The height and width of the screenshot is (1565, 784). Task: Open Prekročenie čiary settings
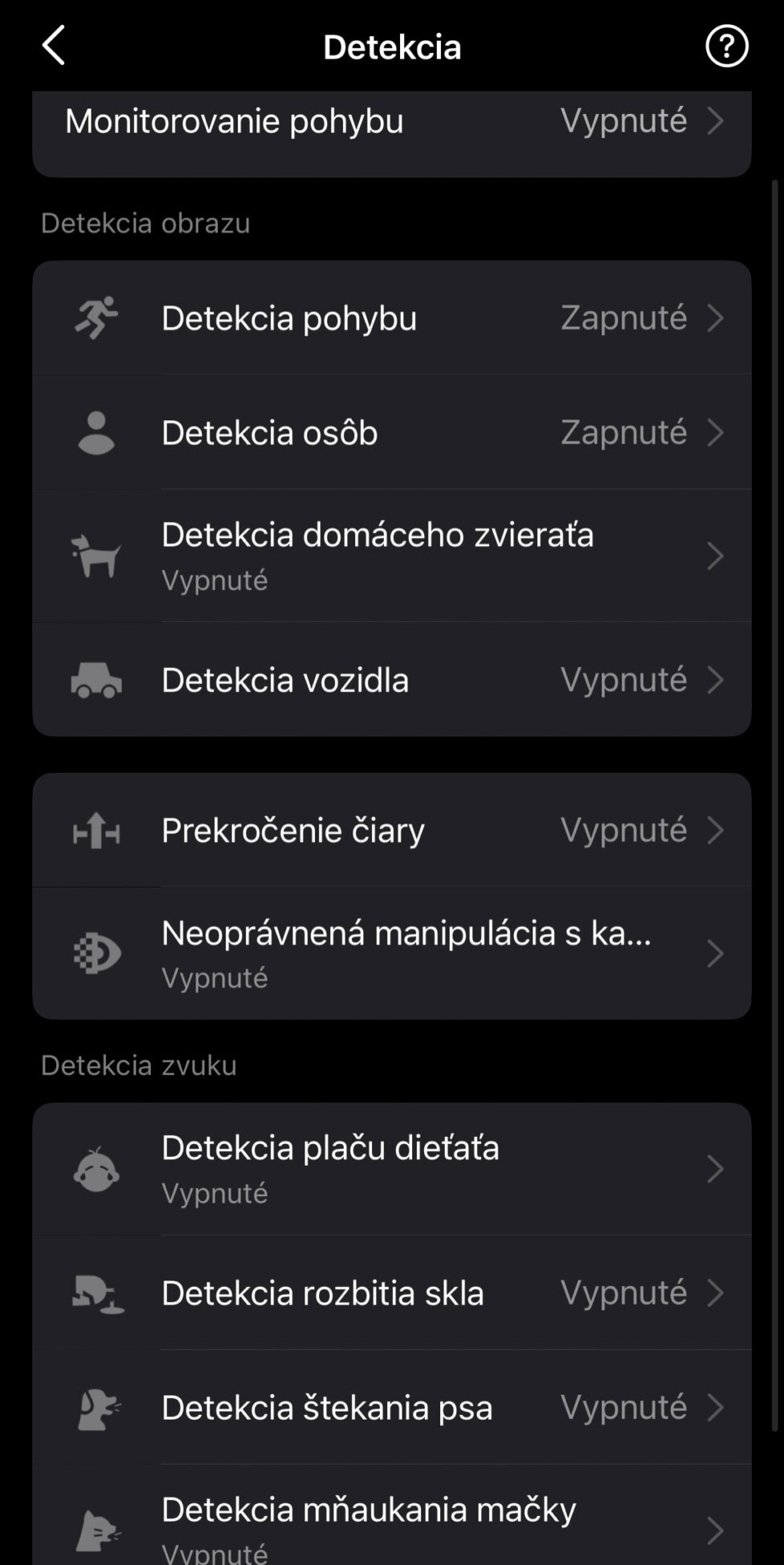[392, 831]
